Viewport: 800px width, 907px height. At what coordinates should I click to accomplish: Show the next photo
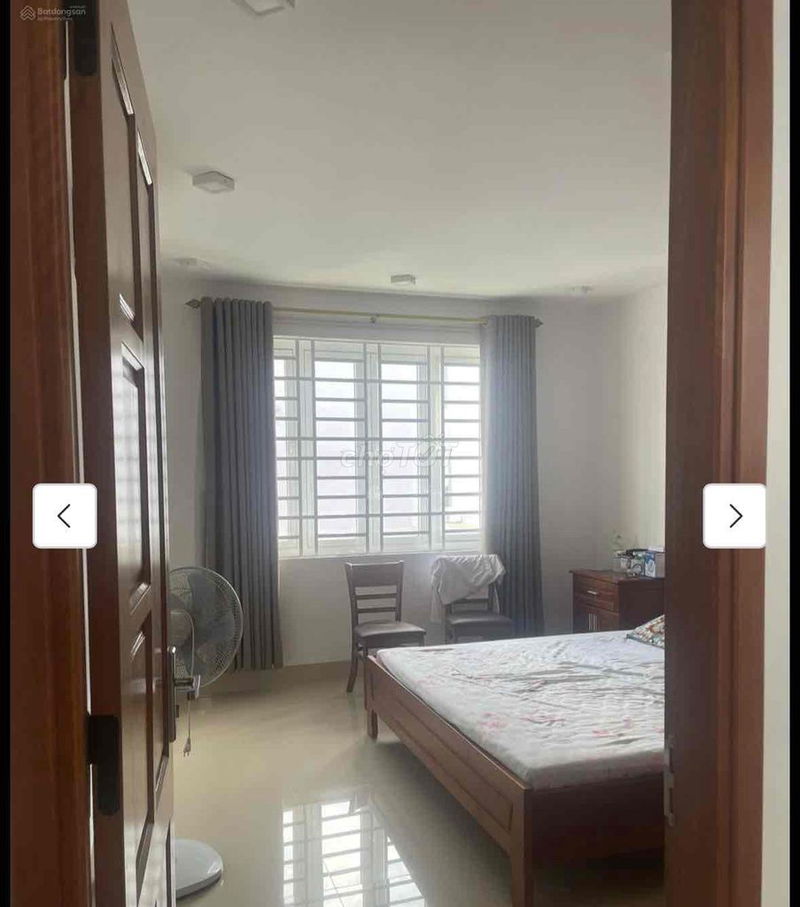(734, 516)
